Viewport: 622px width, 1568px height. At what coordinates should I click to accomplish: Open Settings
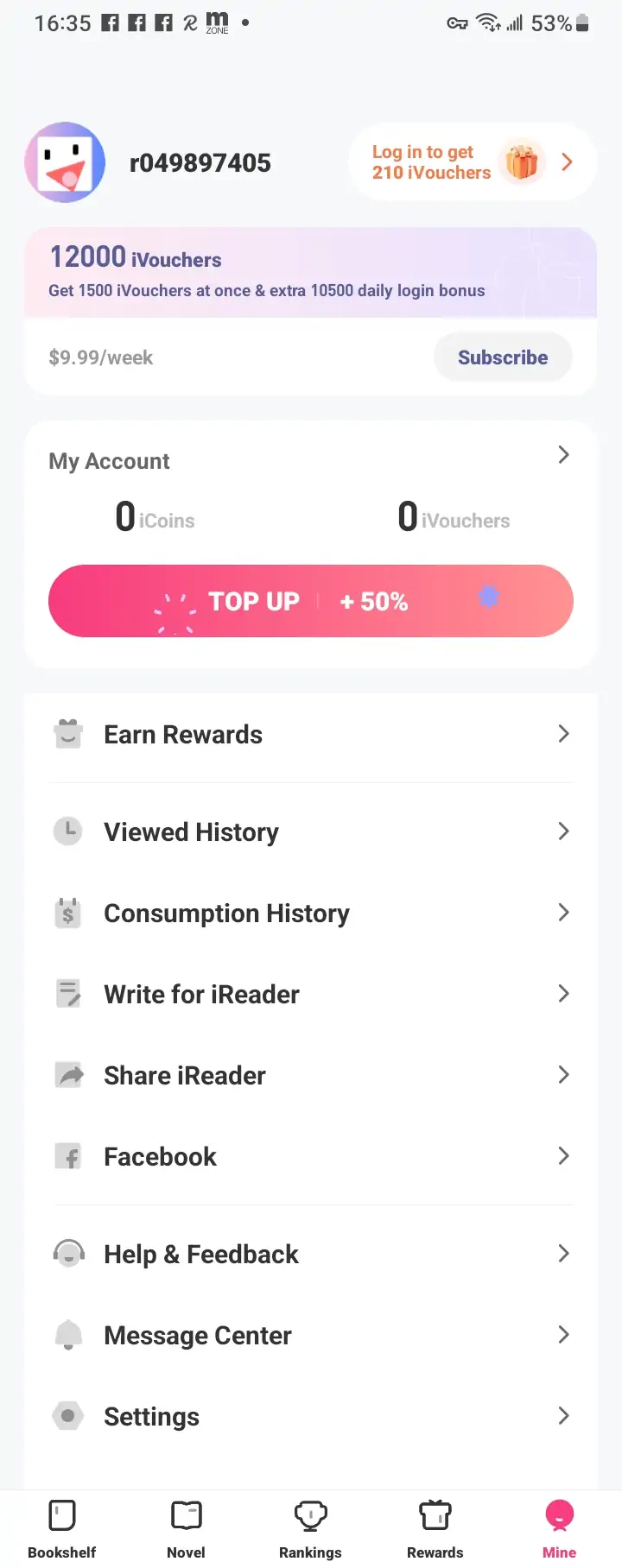[310, 1416]
